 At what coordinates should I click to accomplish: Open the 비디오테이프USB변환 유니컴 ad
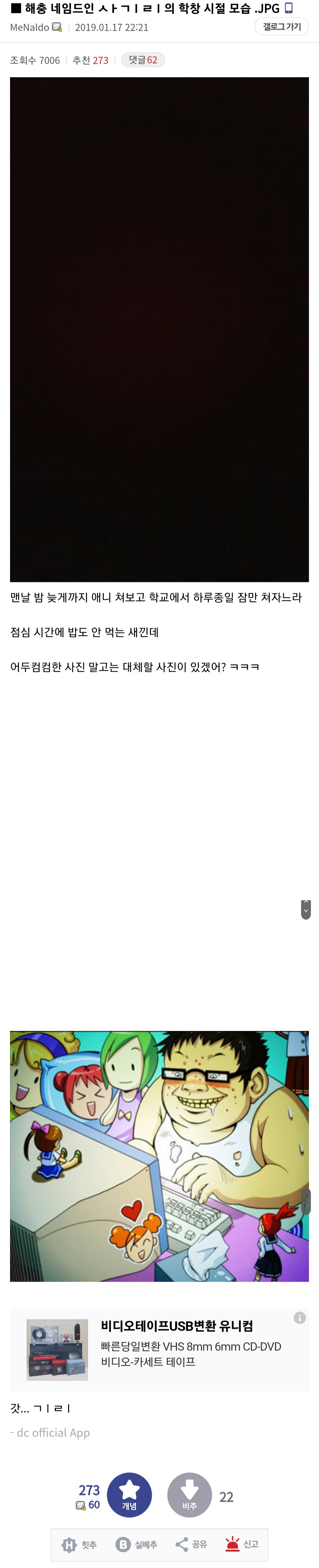[177, 1326]
